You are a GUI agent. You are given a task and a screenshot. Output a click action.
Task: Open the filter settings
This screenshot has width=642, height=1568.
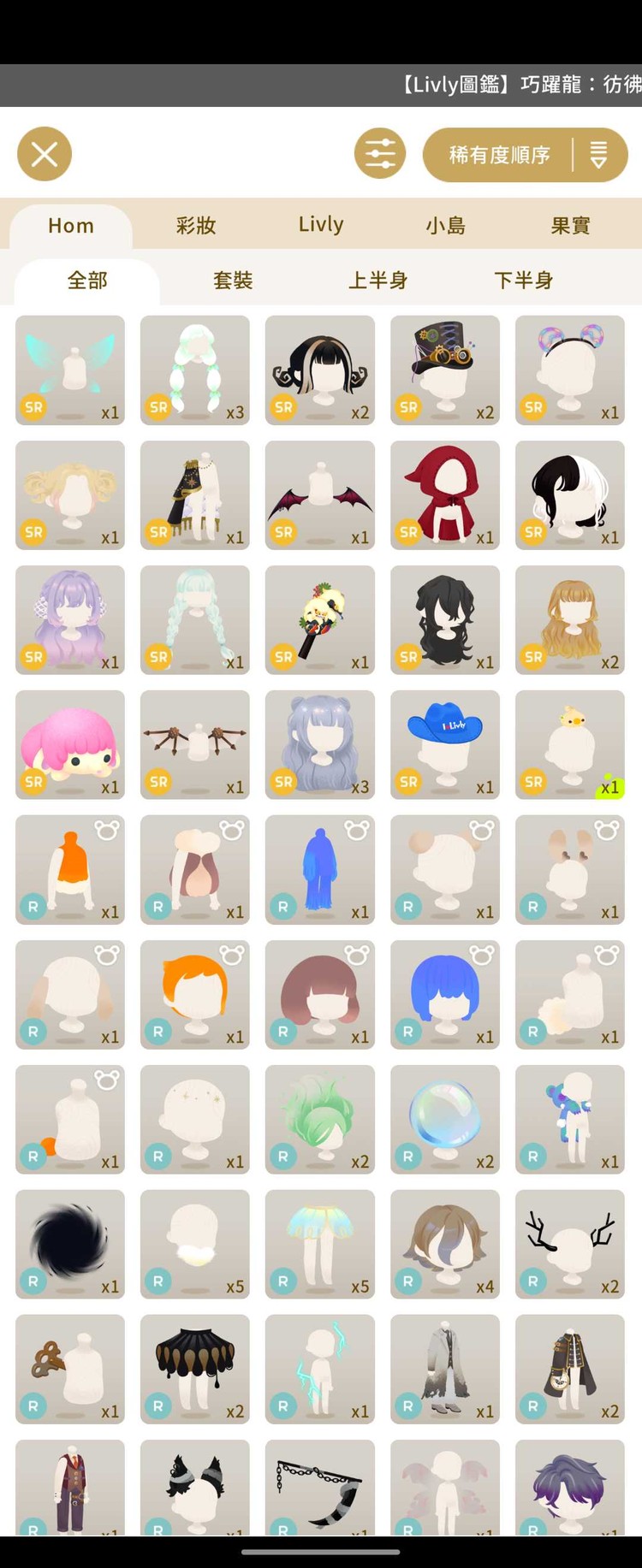(380, 154)
